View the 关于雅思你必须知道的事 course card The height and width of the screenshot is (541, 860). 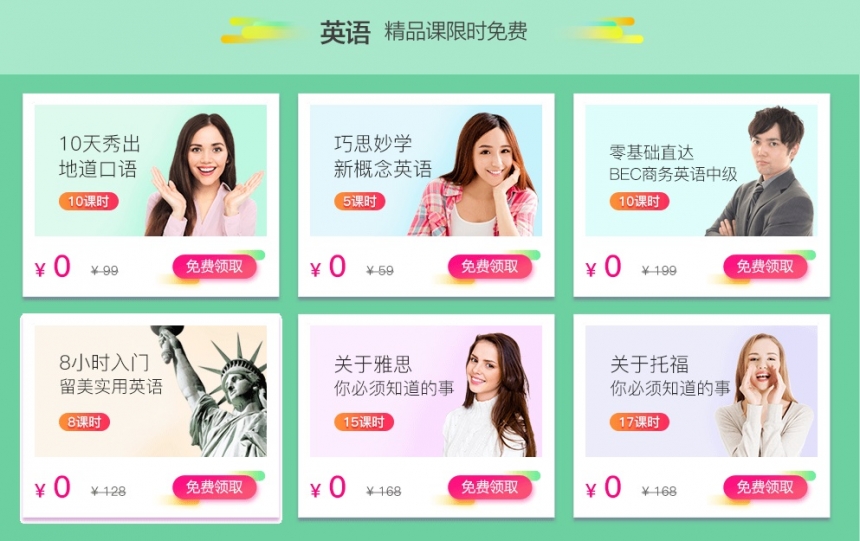(x=425, y=390)
